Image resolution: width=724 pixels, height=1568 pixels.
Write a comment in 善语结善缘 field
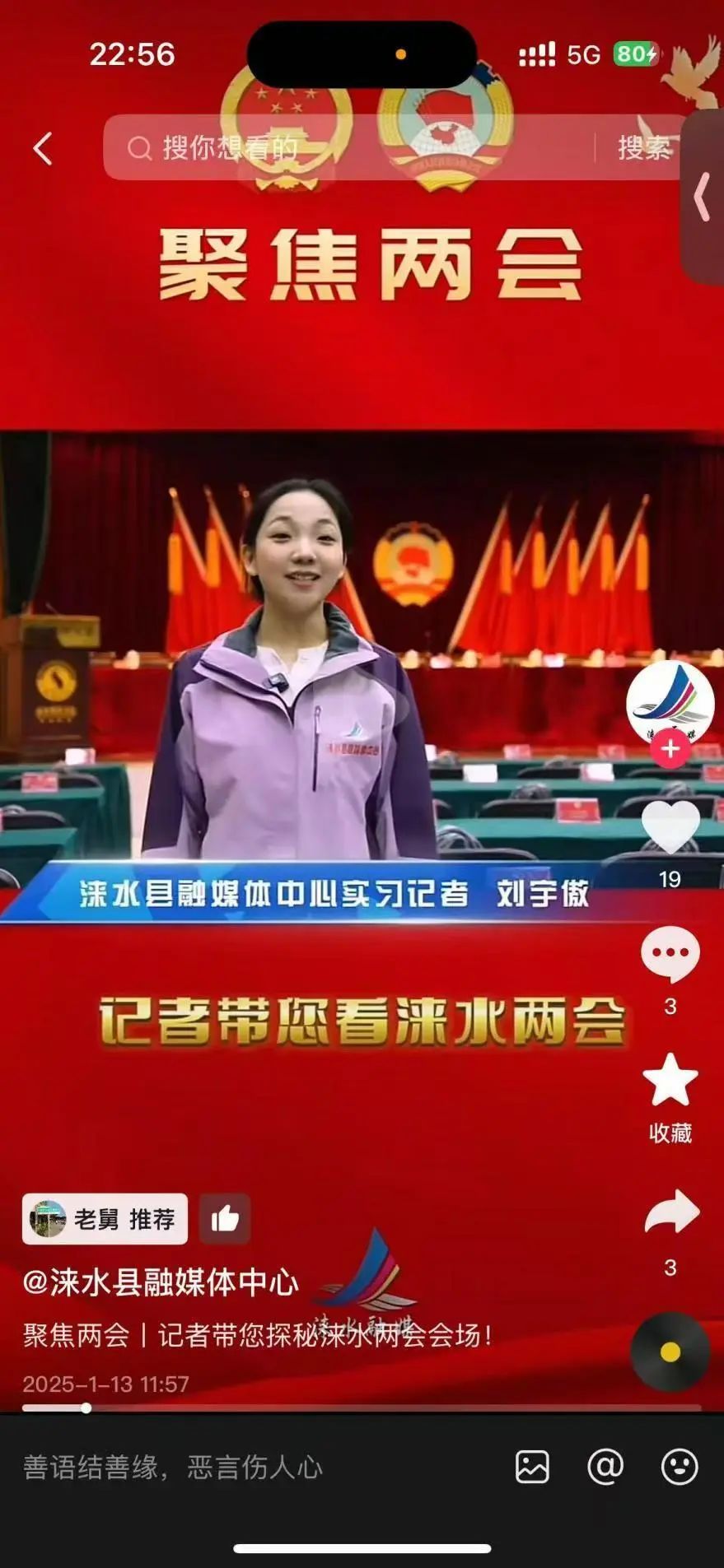[x=247, y=1468]
